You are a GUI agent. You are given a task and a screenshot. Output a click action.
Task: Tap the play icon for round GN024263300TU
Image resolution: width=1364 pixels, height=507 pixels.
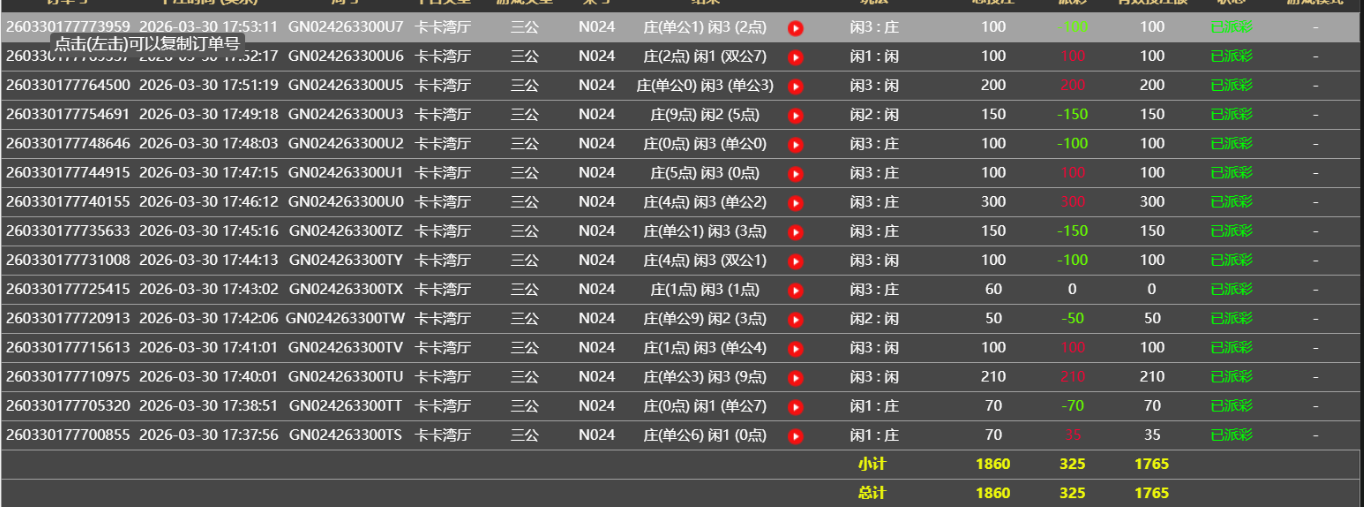(796, 378)
